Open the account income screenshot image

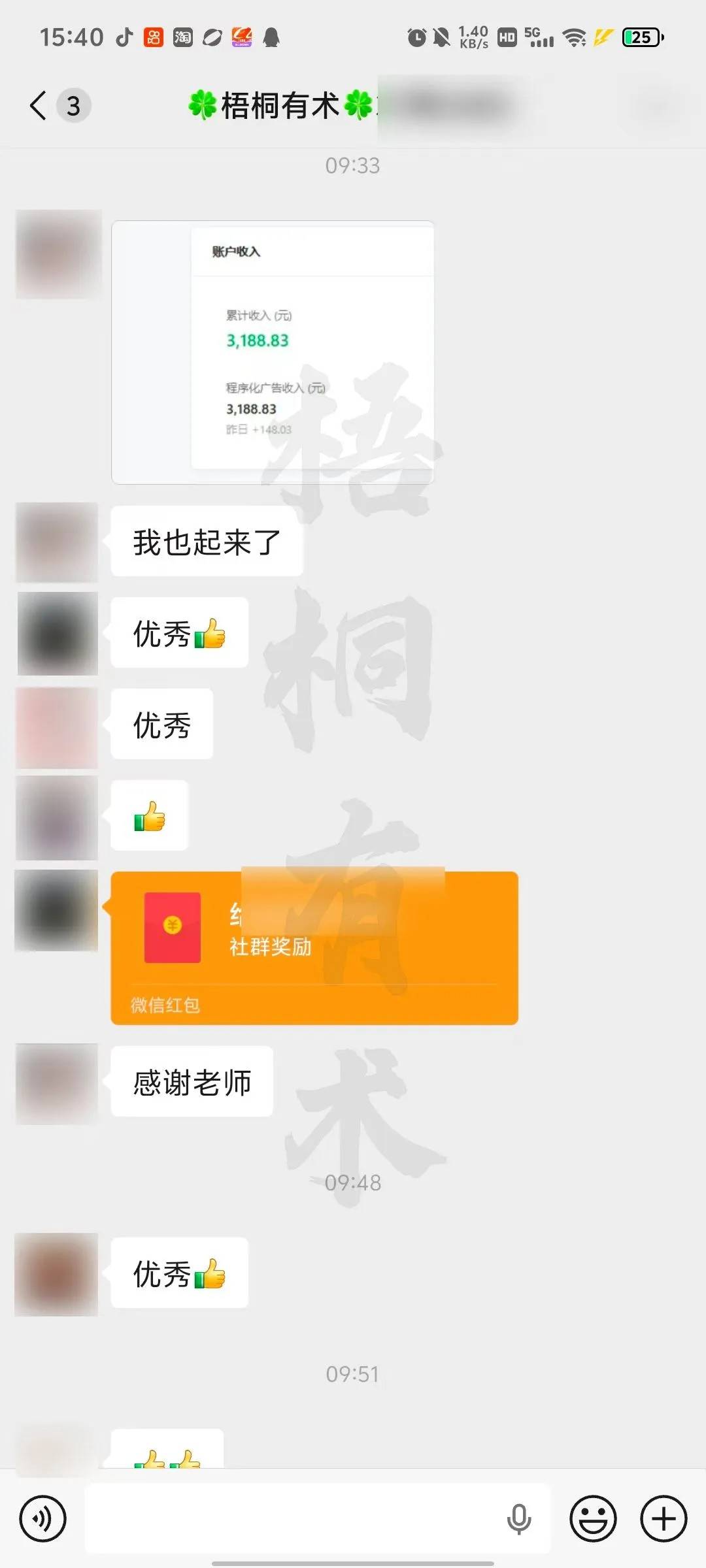273,352
